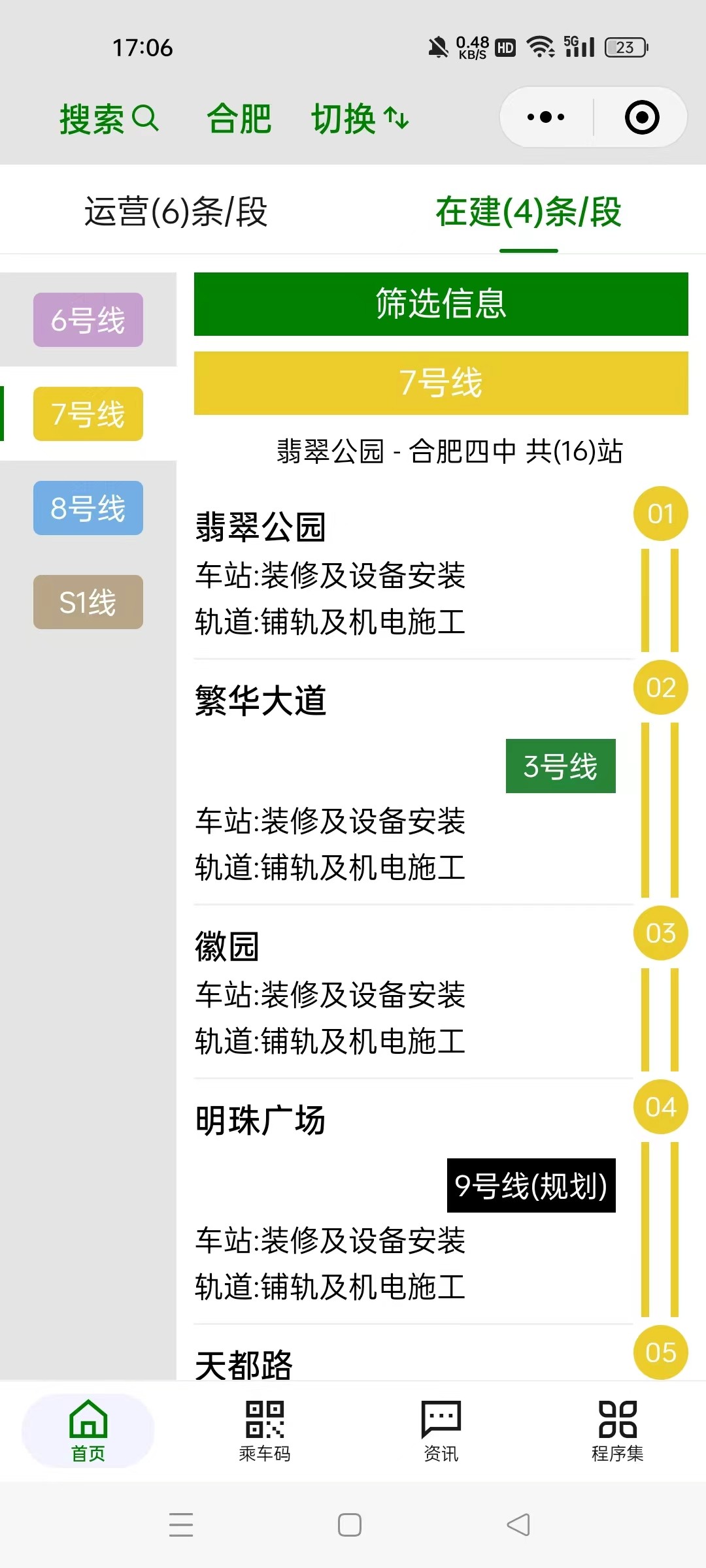Tap the 9号线(规划) transfer tag
The height and width of the screenshot is (1568, 706).
point(531,1186)
